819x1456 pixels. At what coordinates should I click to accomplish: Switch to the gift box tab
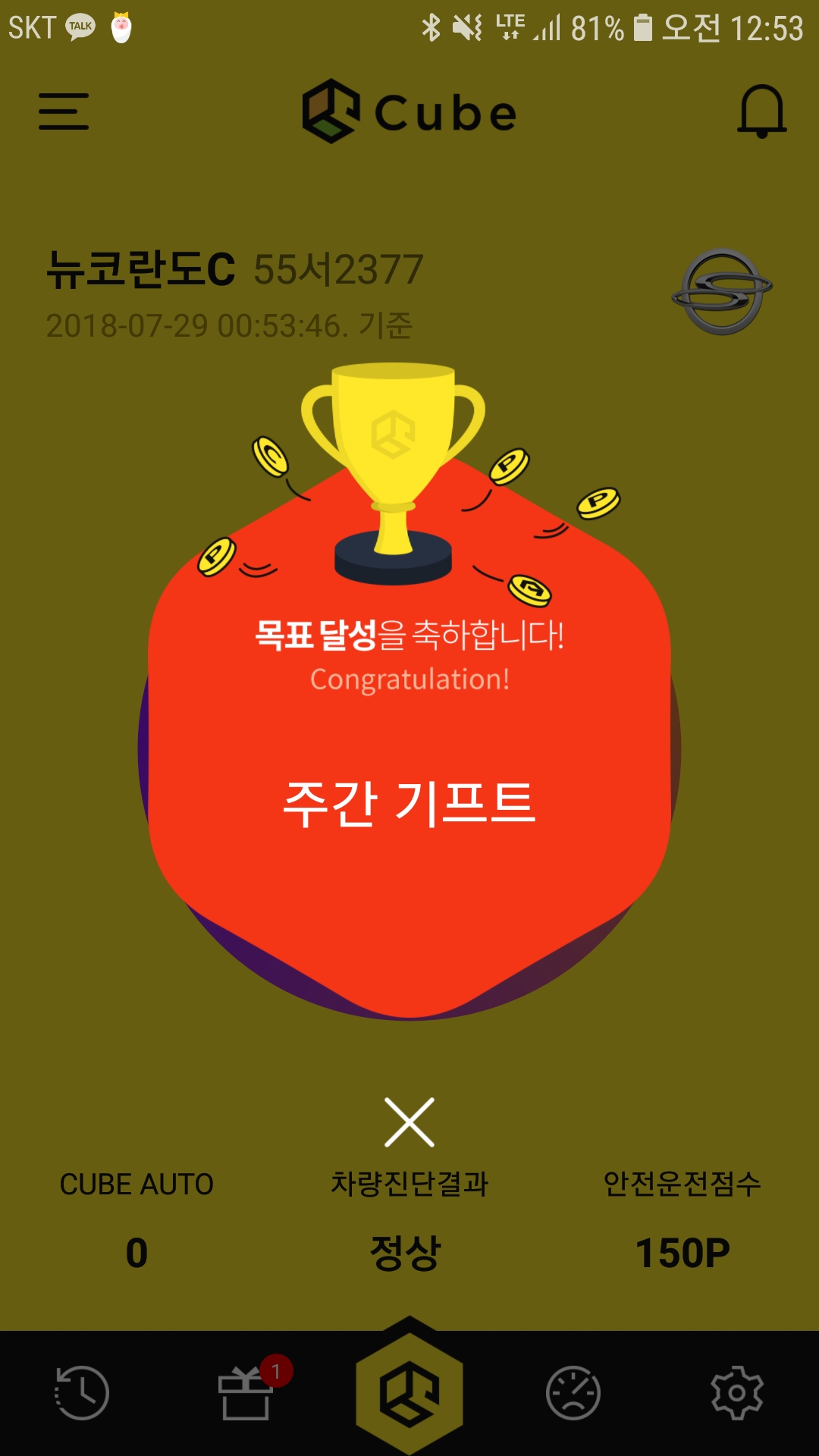pyautogui.click(x=246, y=1392)
